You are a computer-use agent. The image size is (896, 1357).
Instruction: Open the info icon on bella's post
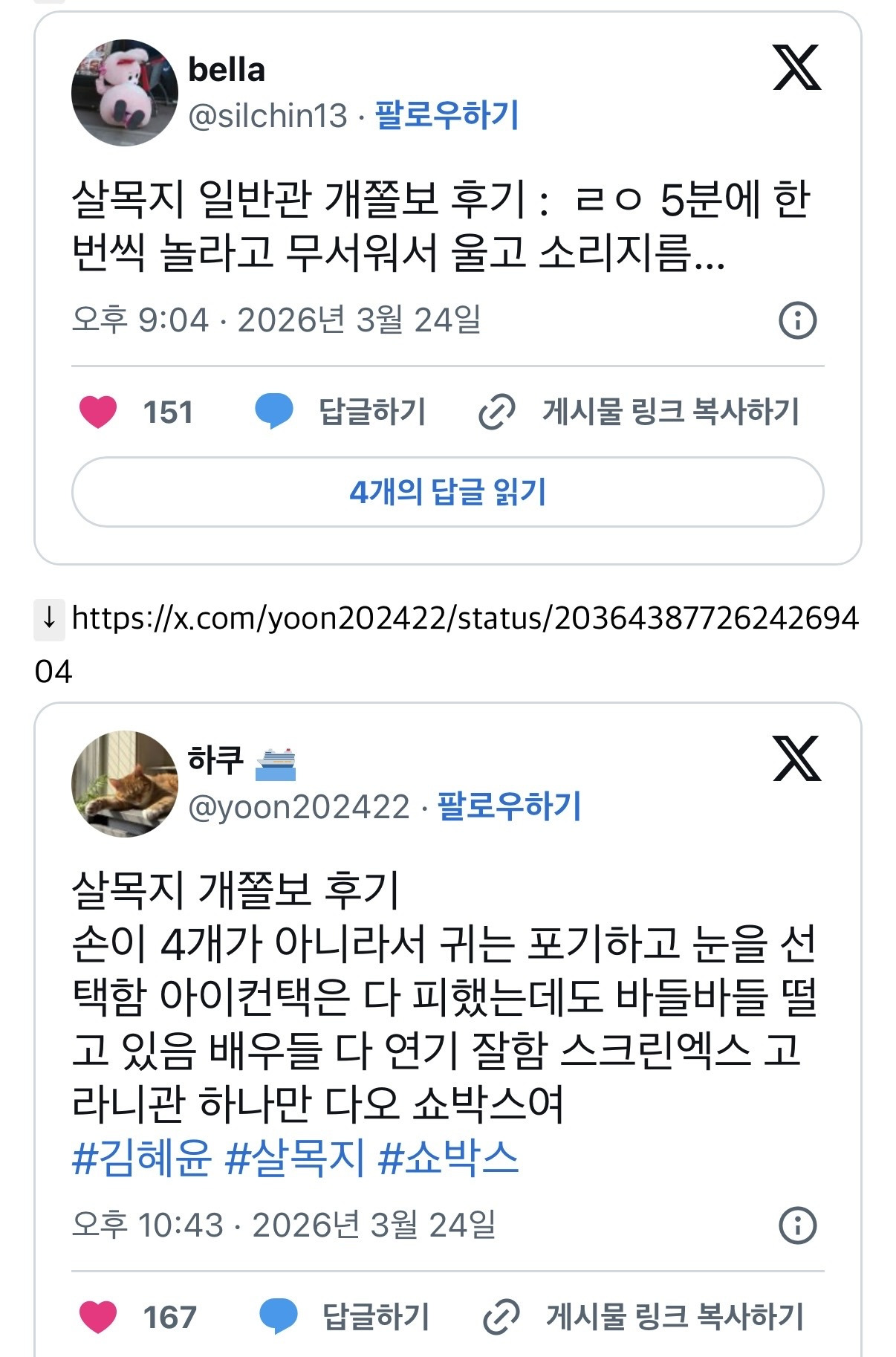click(x=797, y=320)
